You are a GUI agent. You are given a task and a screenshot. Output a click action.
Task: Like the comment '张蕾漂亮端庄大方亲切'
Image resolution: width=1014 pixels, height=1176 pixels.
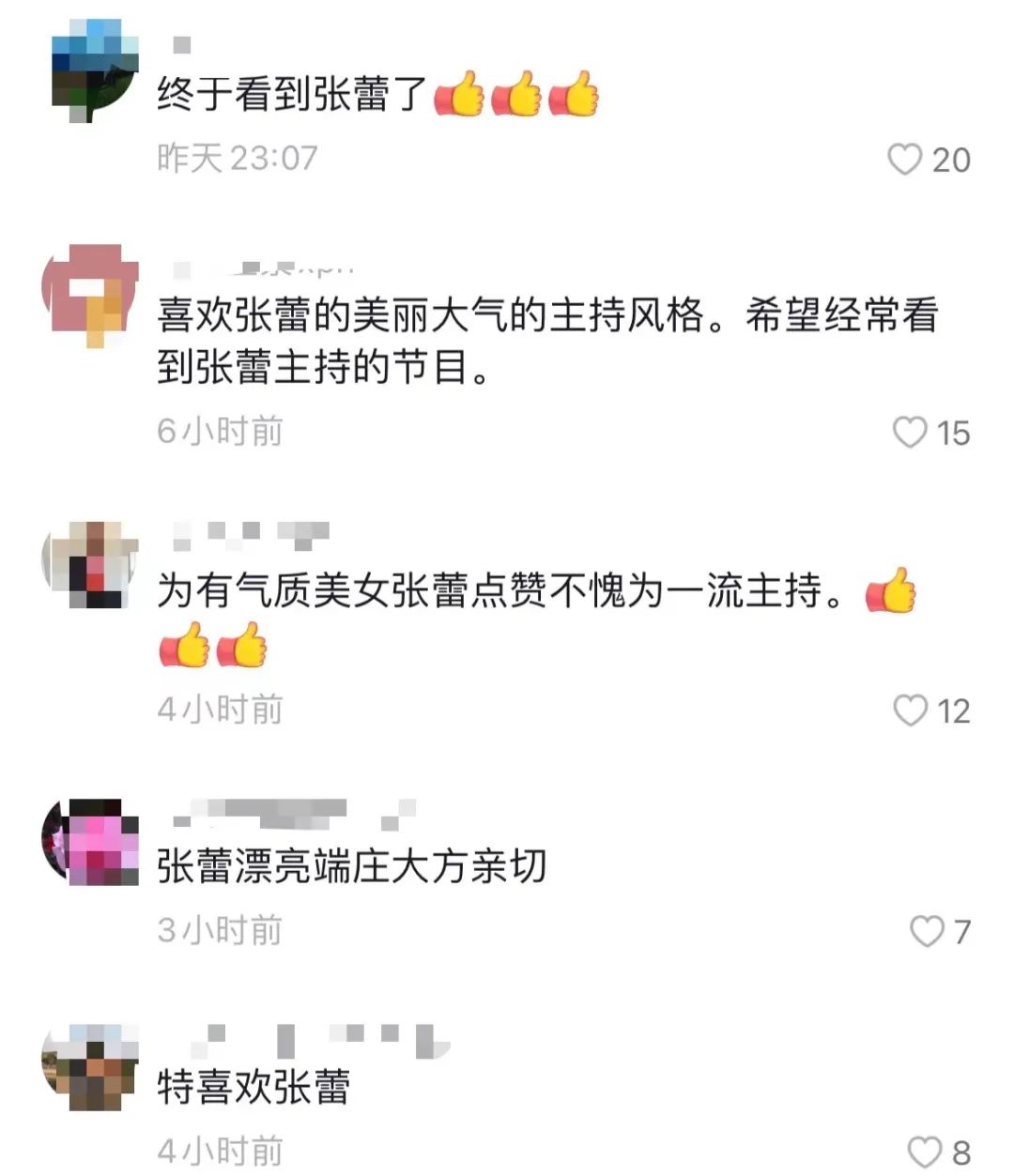click(926, 931)
